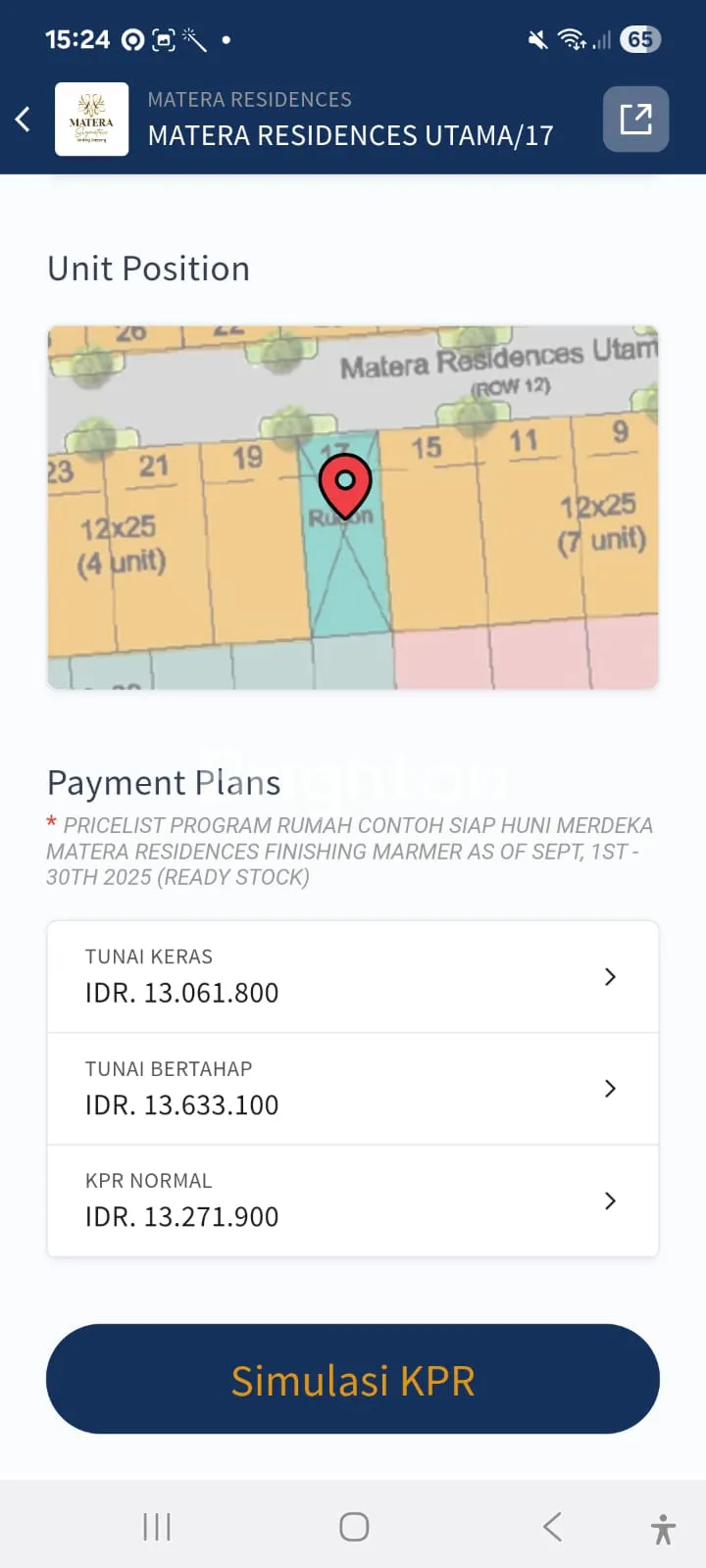Open recent apps from navigation bar
This screenshot has width=706, height=1568.
pyautogui.click(x=157, y=1526)
